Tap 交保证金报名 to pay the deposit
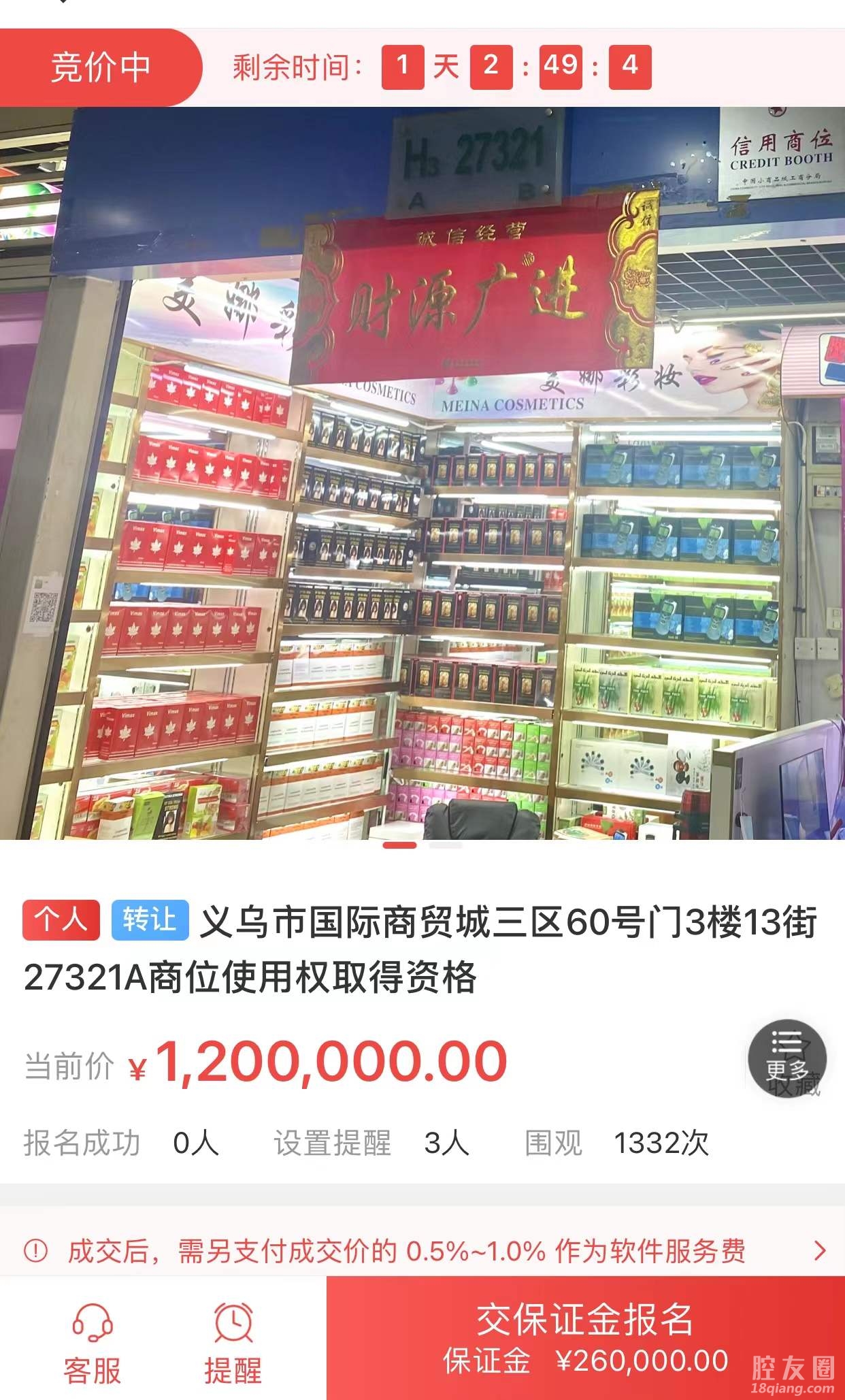The height and width of the screenshot is (1400, 845). pos(585,1337)
